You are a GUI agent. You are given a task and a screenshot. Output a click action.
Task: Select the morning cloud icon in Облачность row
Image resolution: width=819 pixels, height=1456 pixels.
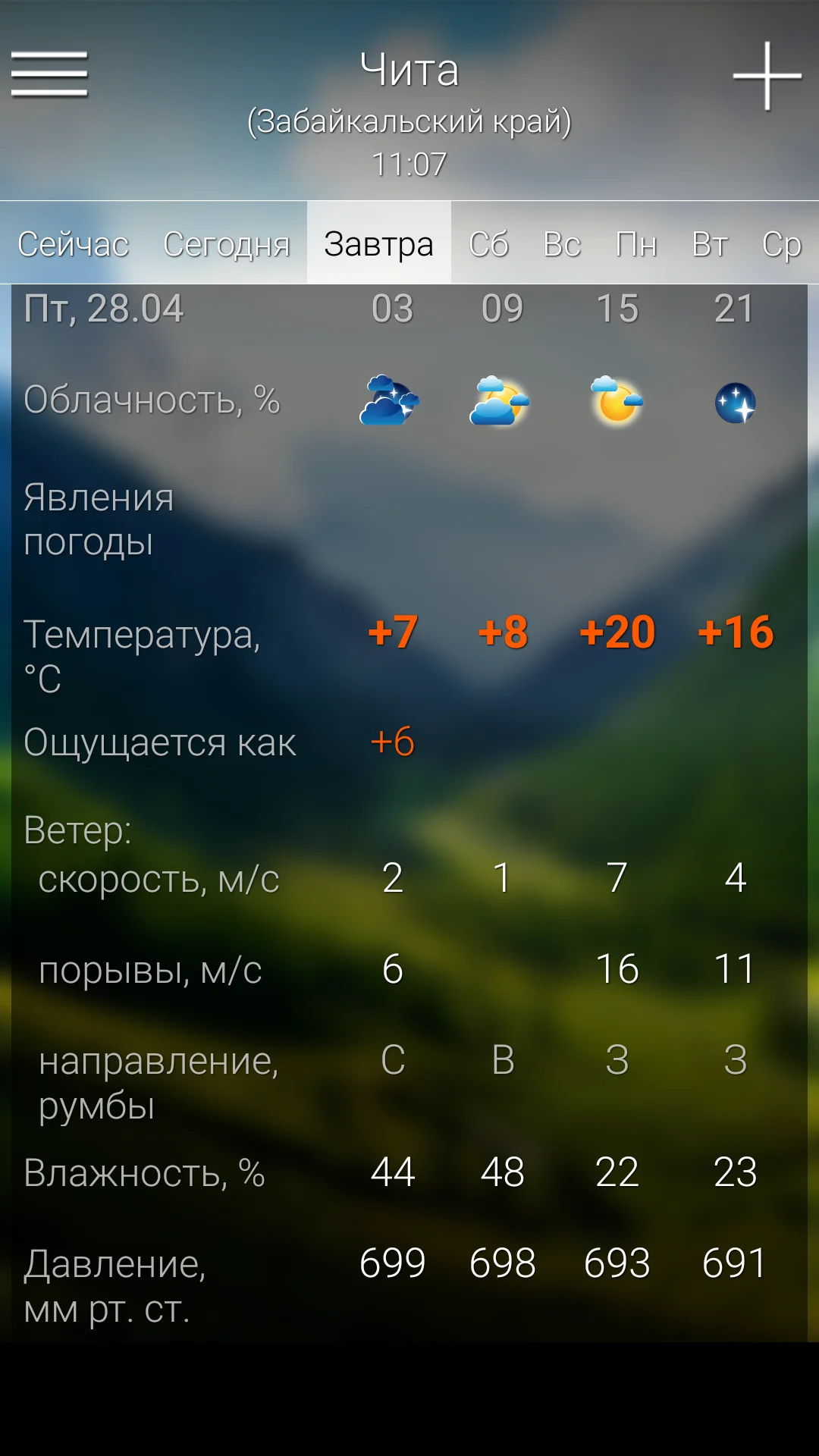click(x=500, y=401)
